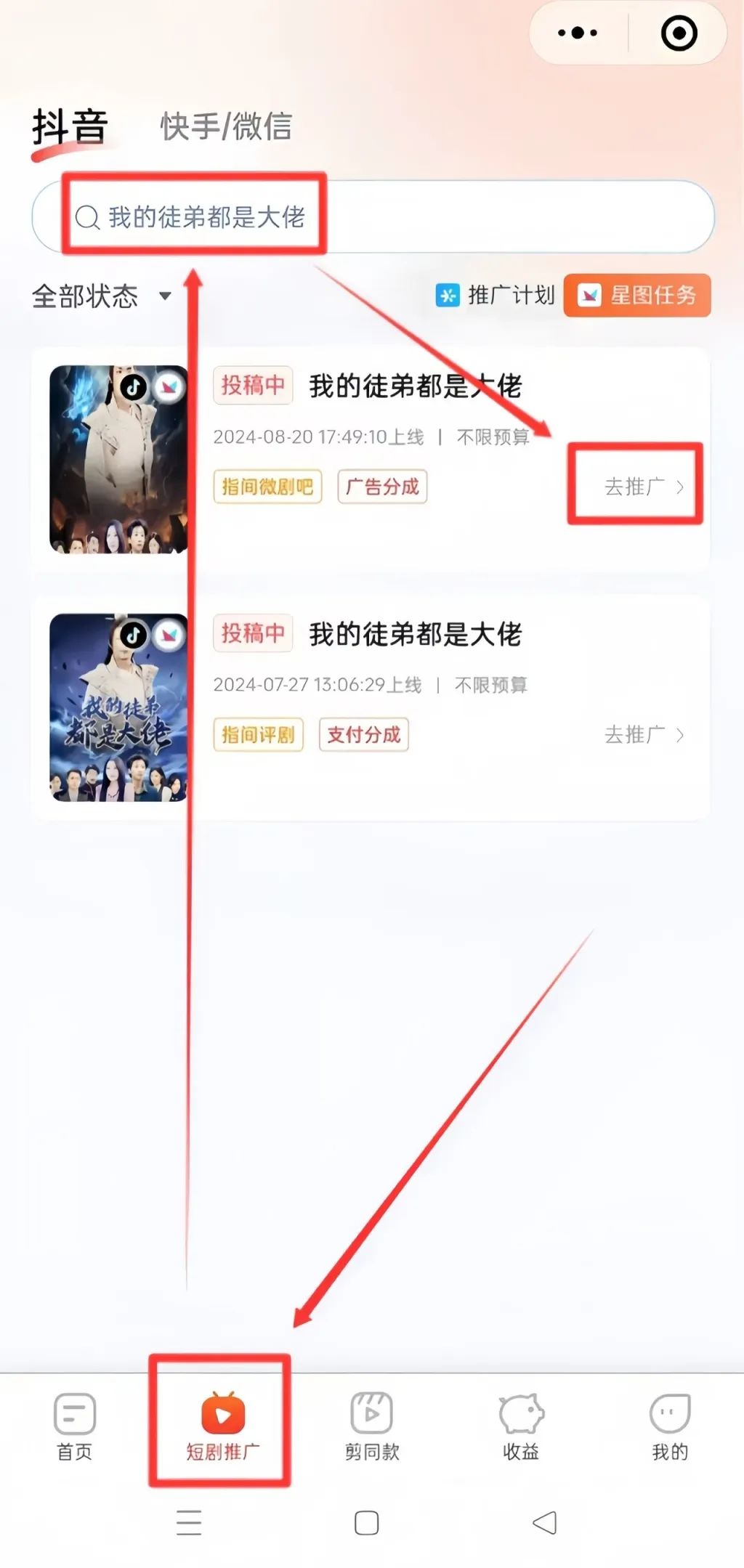Screen dimensions: 744x1568
Task: Tap 去推广 on the 2024-07-27 drama card
Action: [644, 735]
